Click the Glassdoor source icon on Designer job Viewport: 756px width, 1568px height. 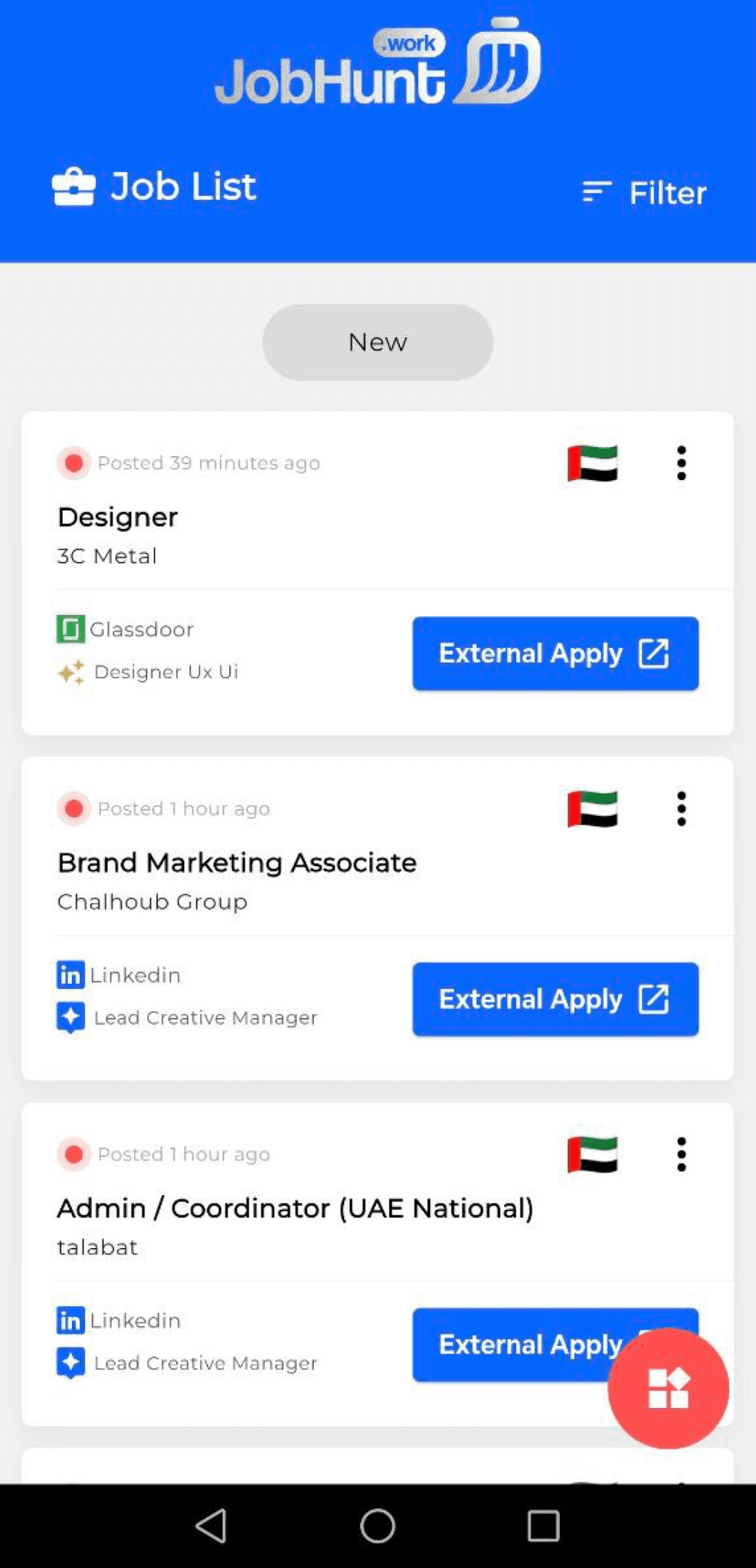[x=70, y=629]
